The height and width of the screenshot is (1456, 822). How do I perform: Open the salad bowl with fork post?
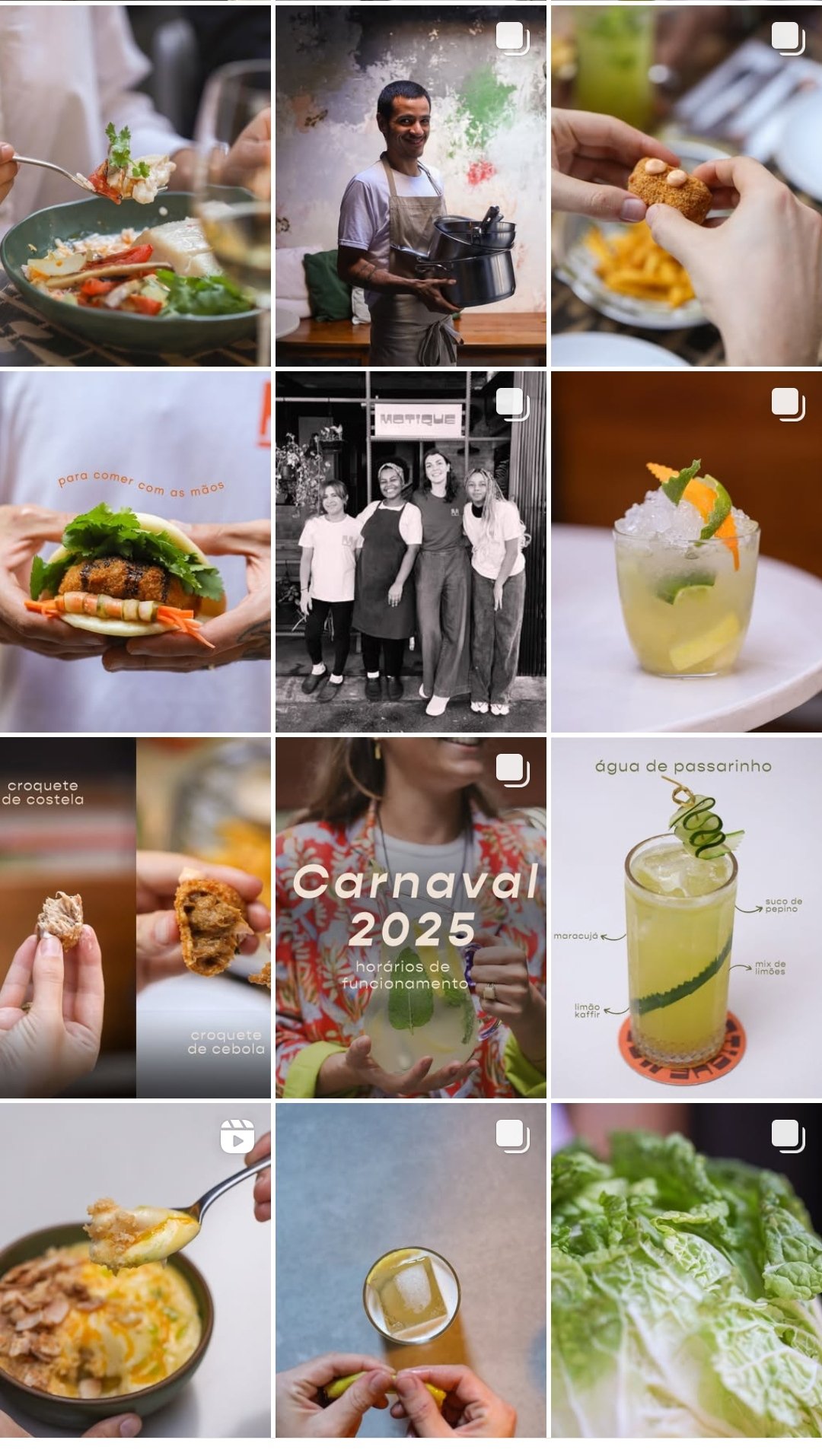tap(135, 186)
